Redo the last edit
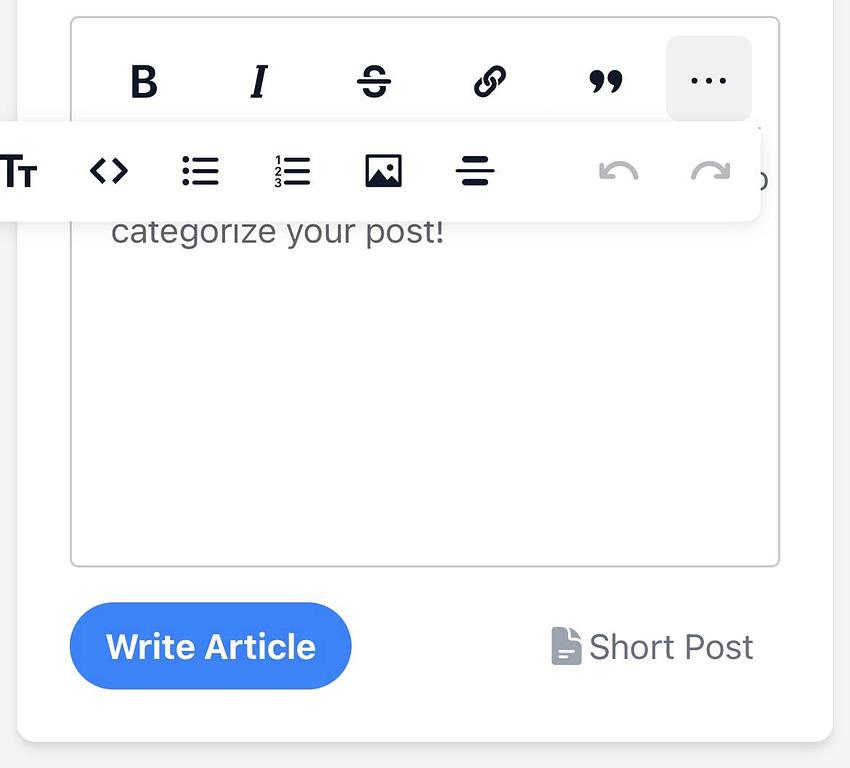 [x=710, y=172]
